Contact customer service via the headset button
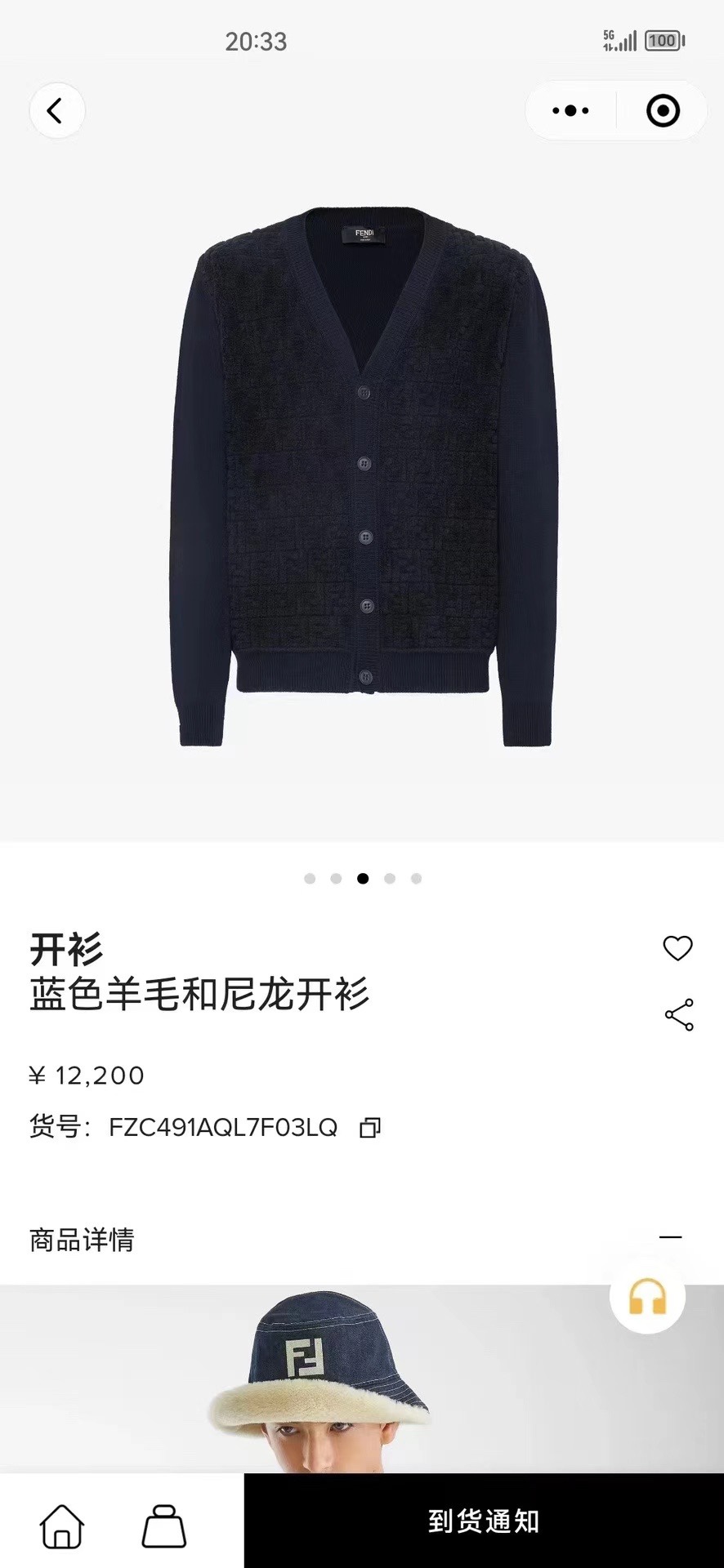This screenshot has width=724, height=1568. [647, 1296]
